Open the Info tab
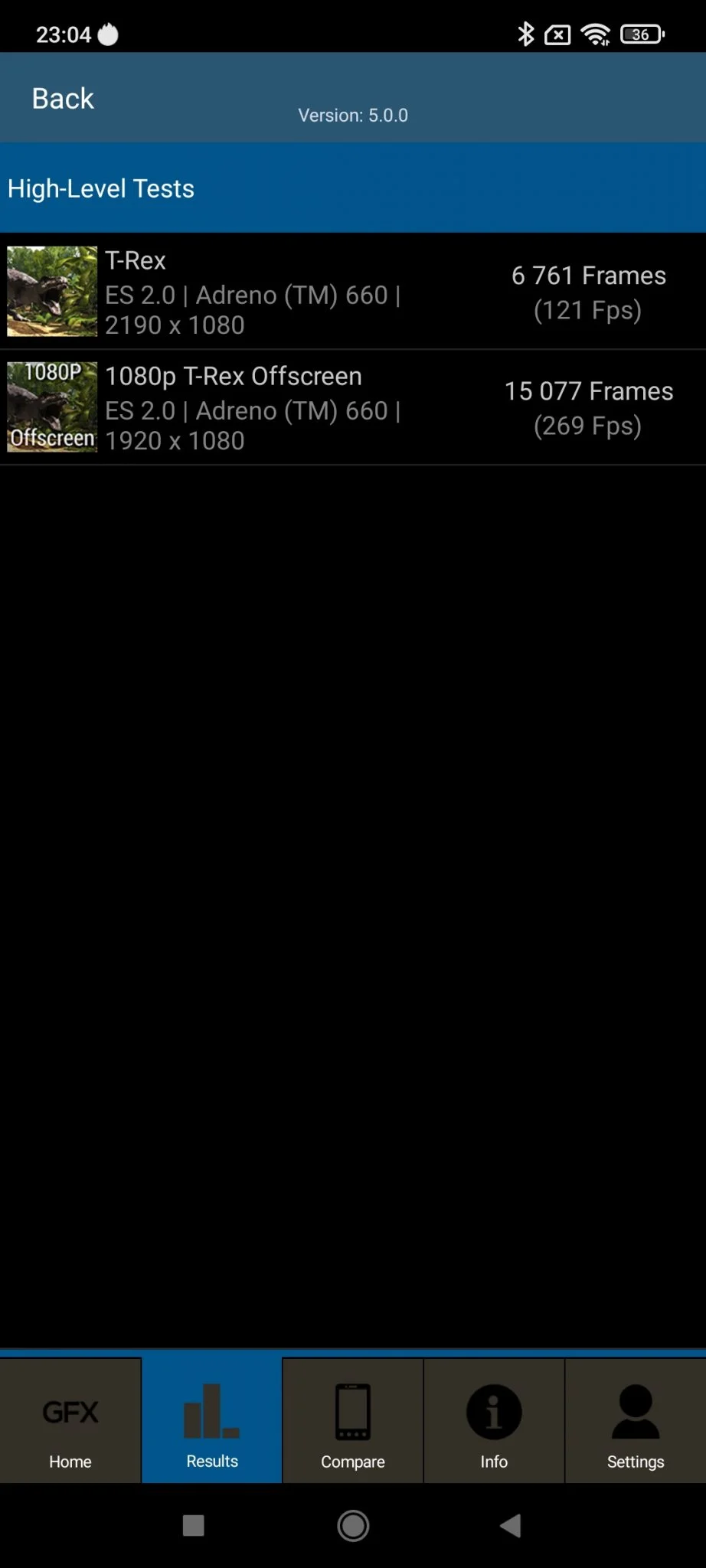 [x=494, y=1423]
